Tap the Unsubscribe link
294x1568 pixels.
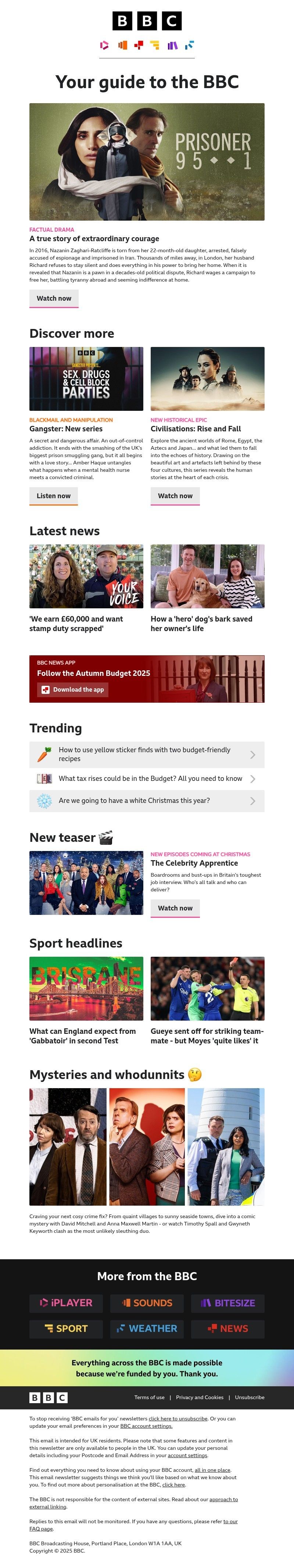pyautogui.click(x=250, y=1397)
